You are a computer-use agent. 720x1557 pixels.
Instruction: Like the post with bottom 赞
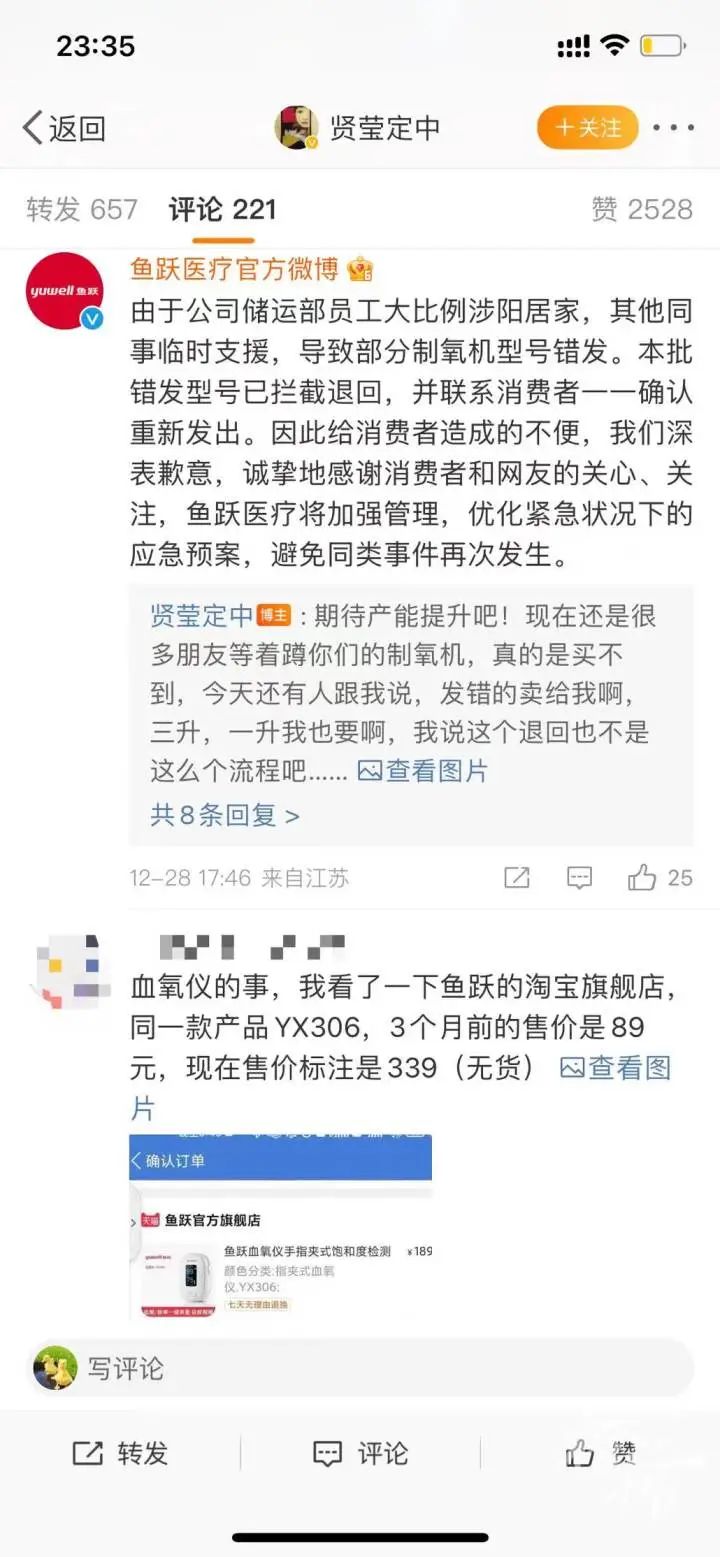(600, 1453)
